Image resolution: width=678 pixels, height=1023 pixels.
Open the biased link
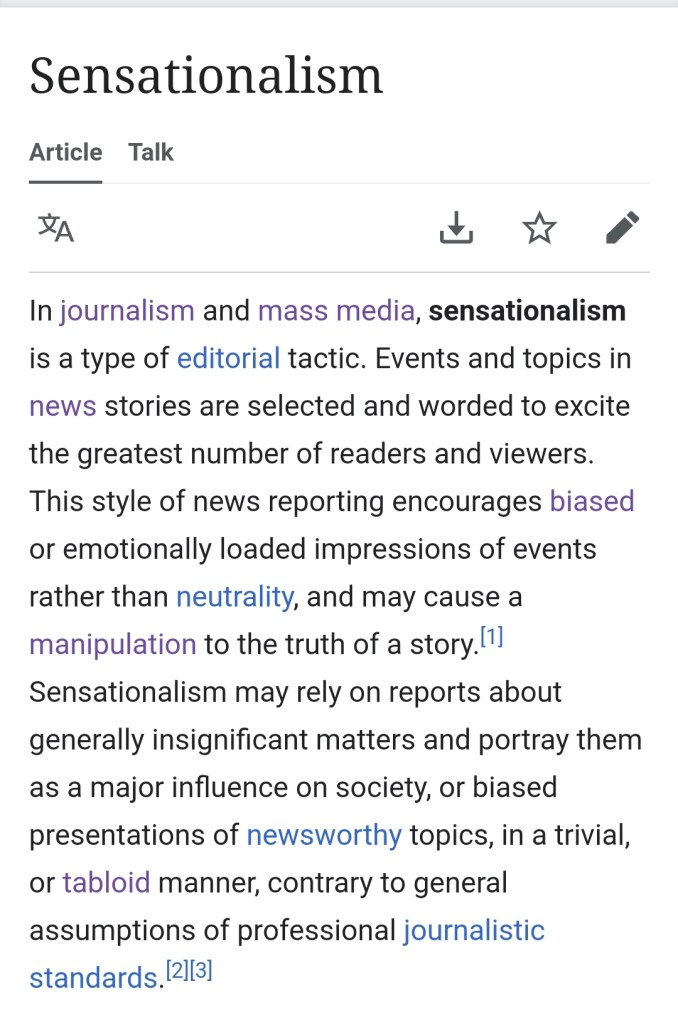pos(592,501)
